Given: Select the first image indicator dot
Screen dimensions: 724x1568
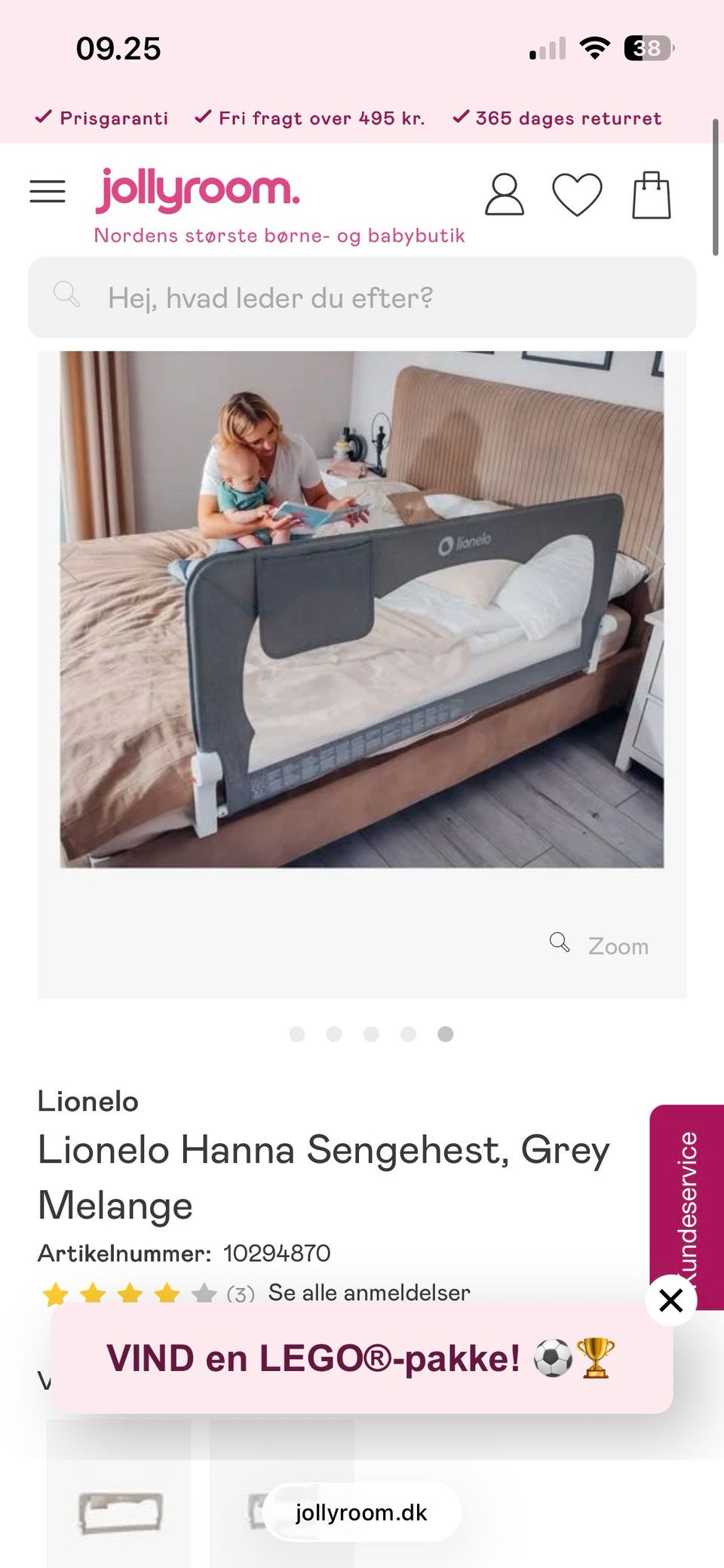Looking at the screenshot, I should click(x=297, y=1034).
